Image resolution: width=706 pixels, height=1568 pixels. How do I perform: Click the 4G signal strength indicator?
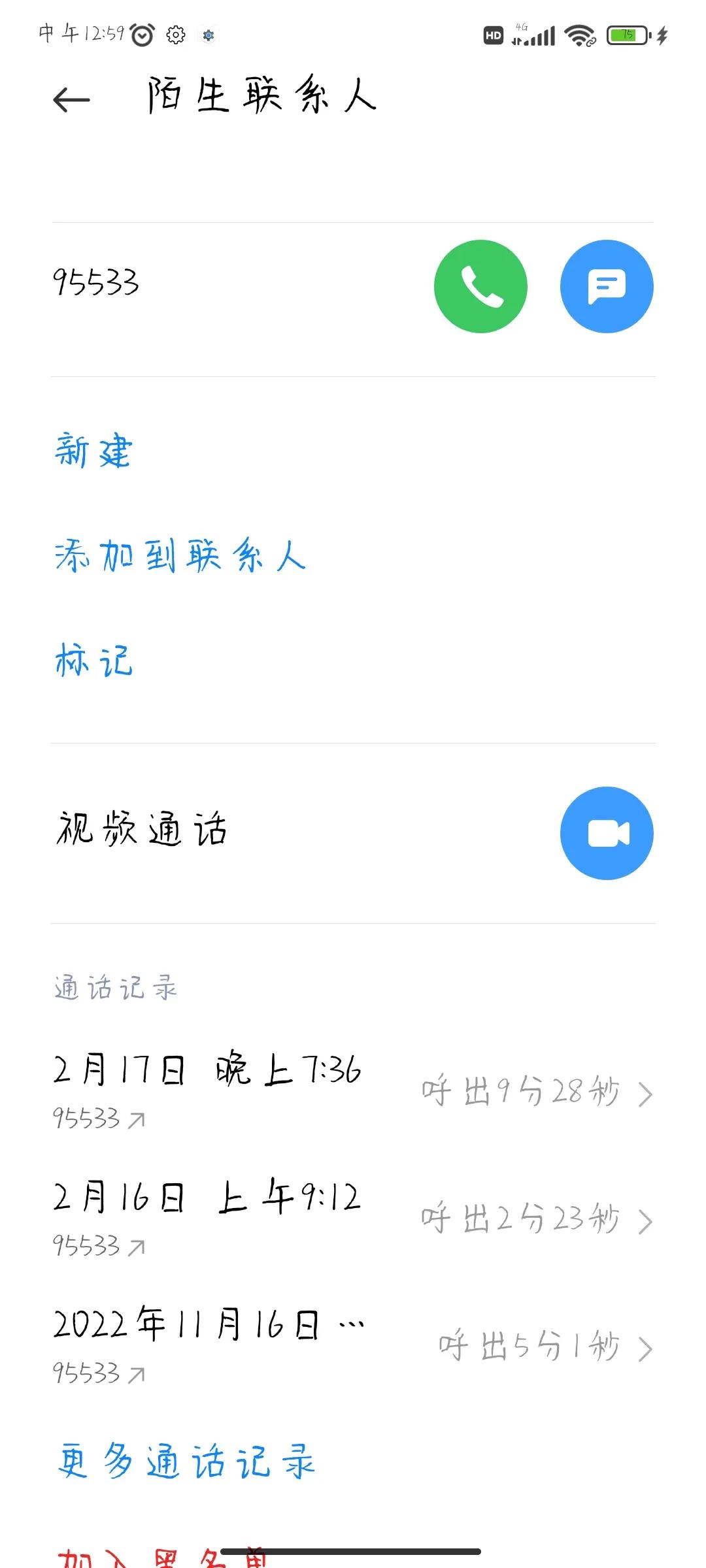pos(533,37)
